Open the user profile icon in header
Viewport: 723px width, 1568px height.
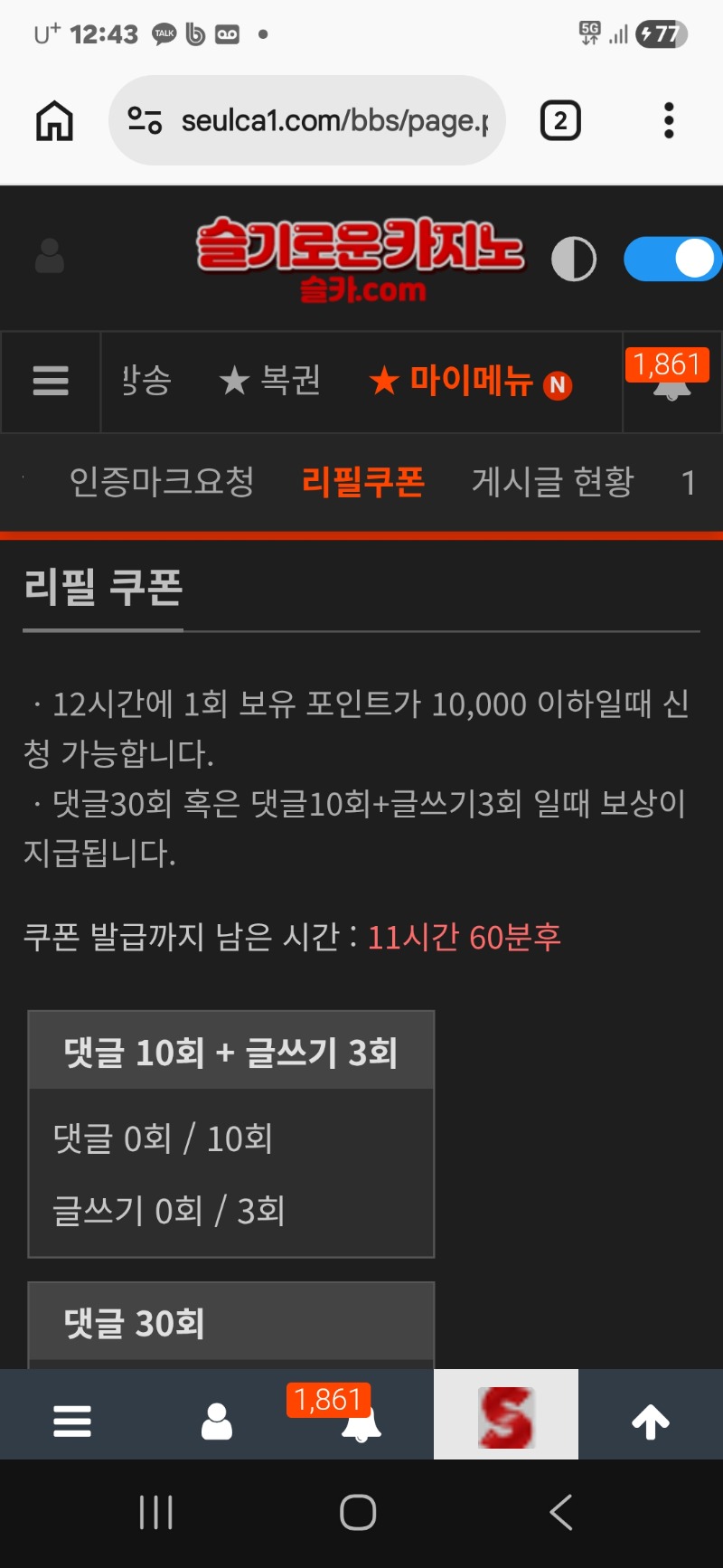pyautogui.click(x=50, y=257)
